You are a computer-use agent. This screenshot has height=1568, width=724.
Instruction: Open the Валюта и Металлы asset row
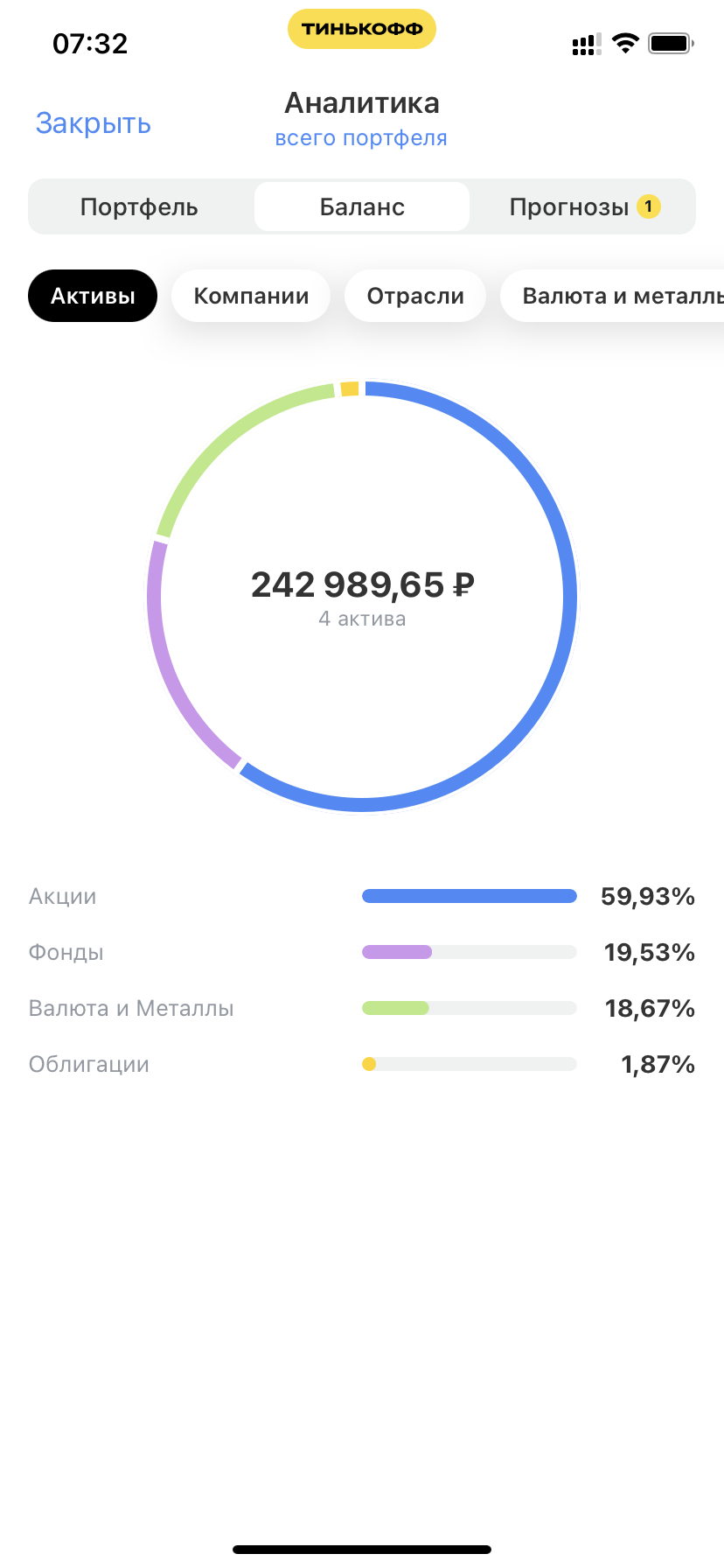(x=361, y=1008)
